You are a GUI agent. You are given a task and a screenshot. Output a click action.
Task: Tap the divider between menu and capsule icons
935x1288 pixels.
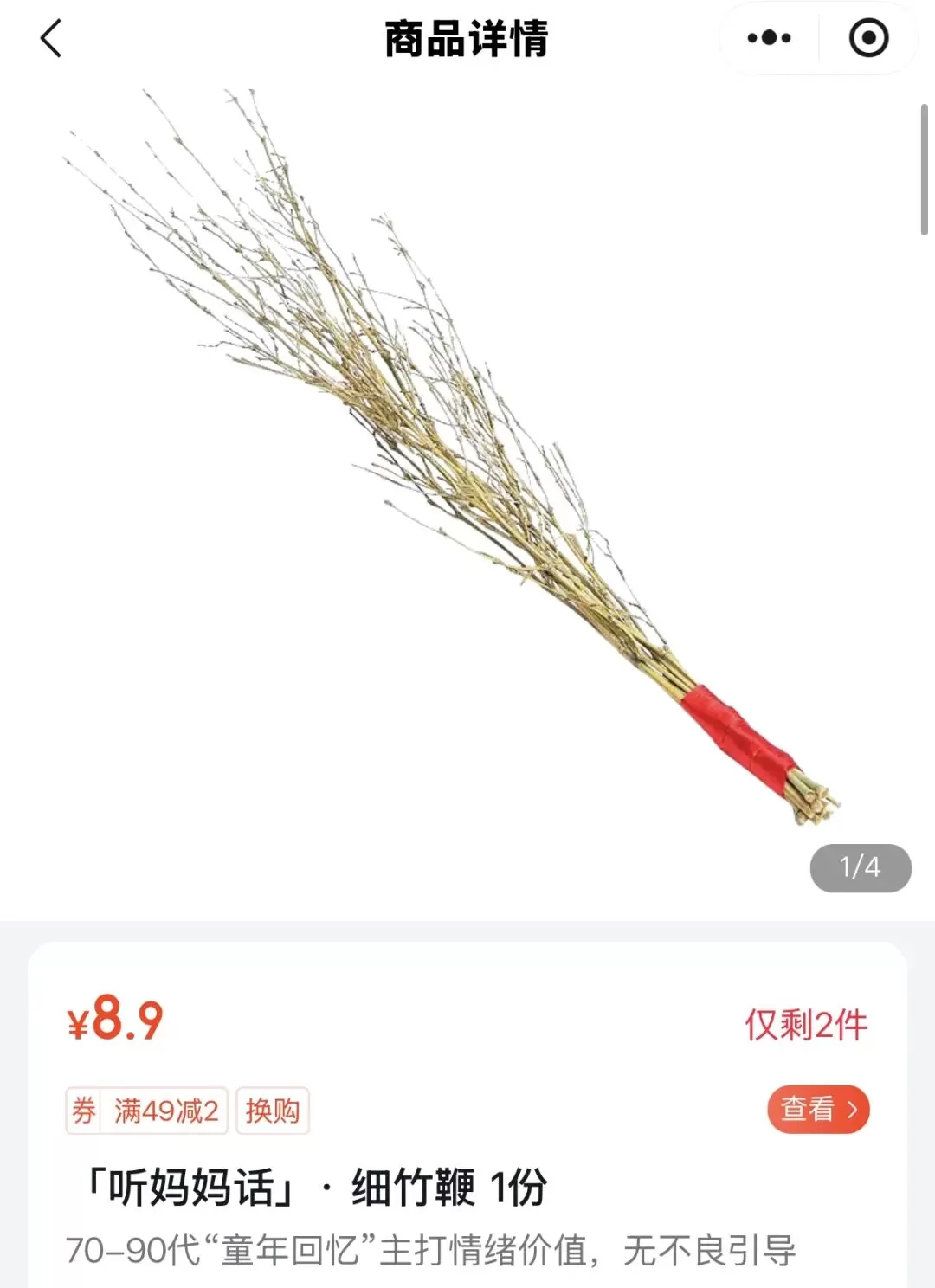[821, 38]
